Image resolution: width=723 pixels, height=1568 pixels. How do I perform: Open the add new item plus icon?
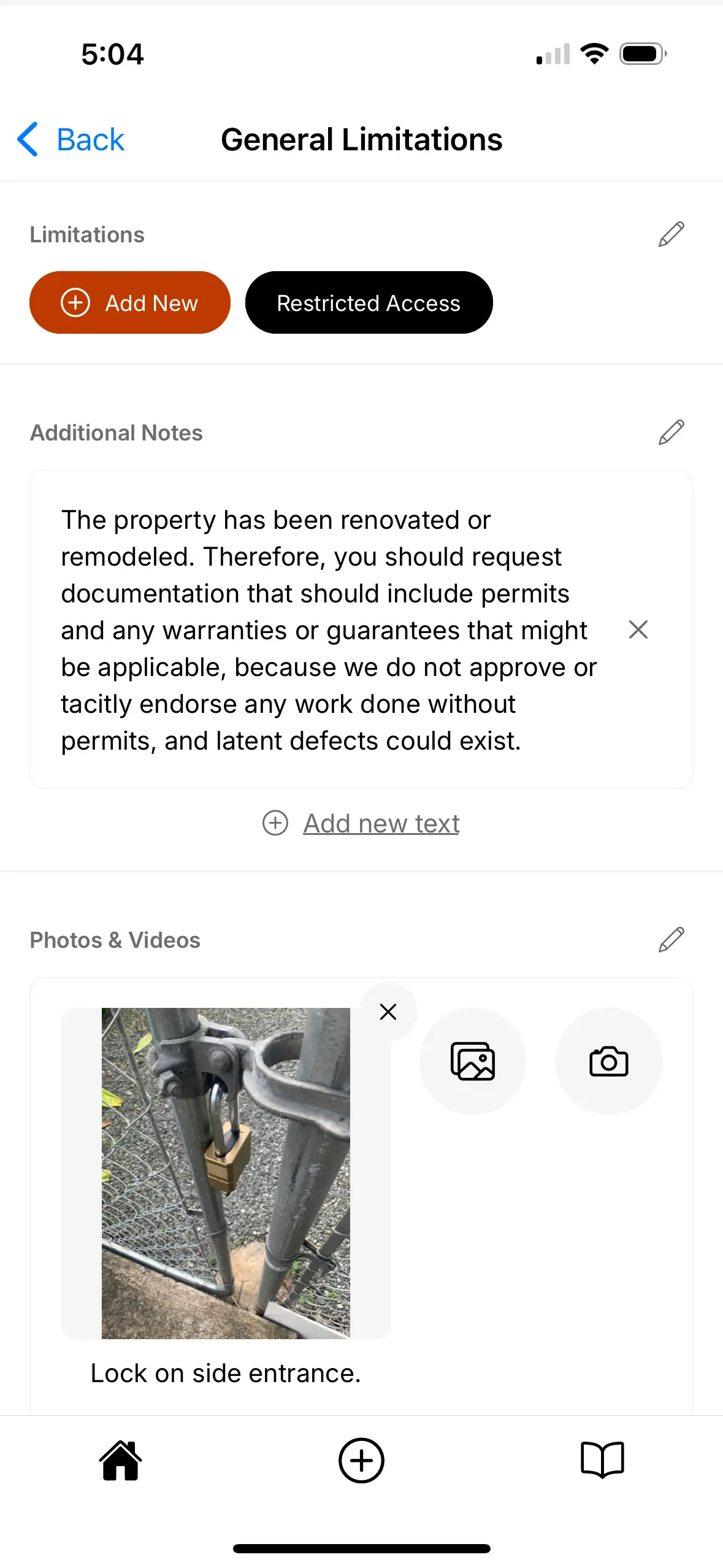click(x=361, y=1460)
